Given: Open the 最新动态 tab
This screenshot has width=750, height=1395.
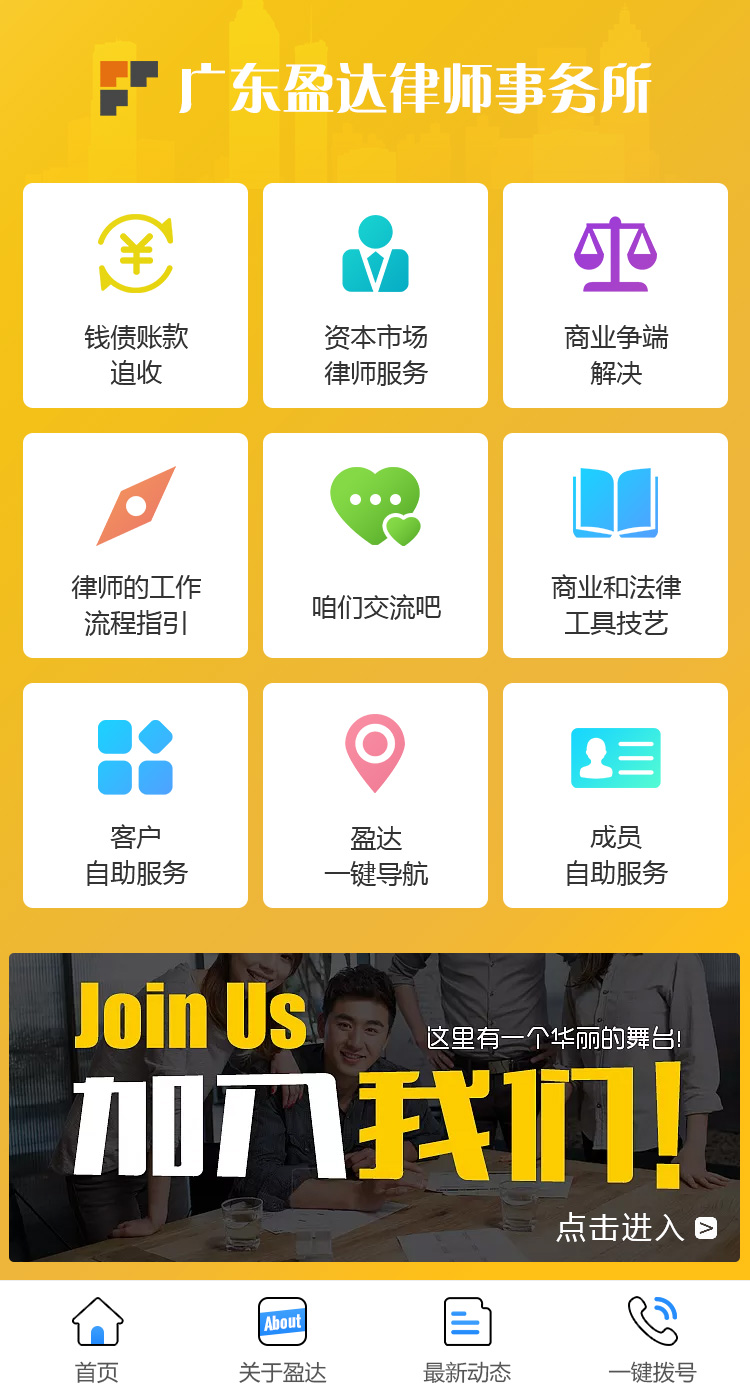Looking at the screenshot, I should click(x=467, y=1339).
